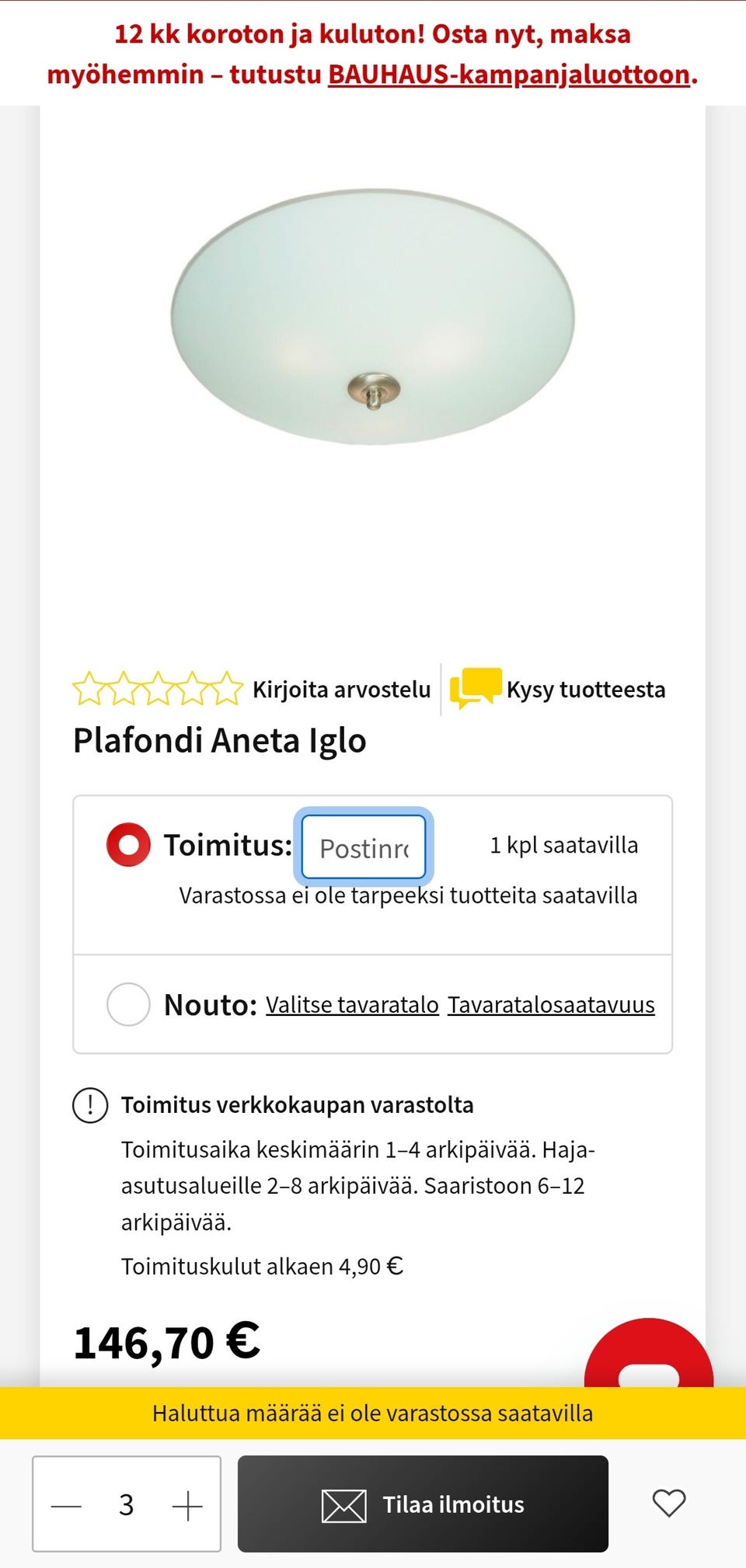Click Kirjoita arvostelu to write a review
Screen dimensions: 746x1568
(x=340, y=689)
